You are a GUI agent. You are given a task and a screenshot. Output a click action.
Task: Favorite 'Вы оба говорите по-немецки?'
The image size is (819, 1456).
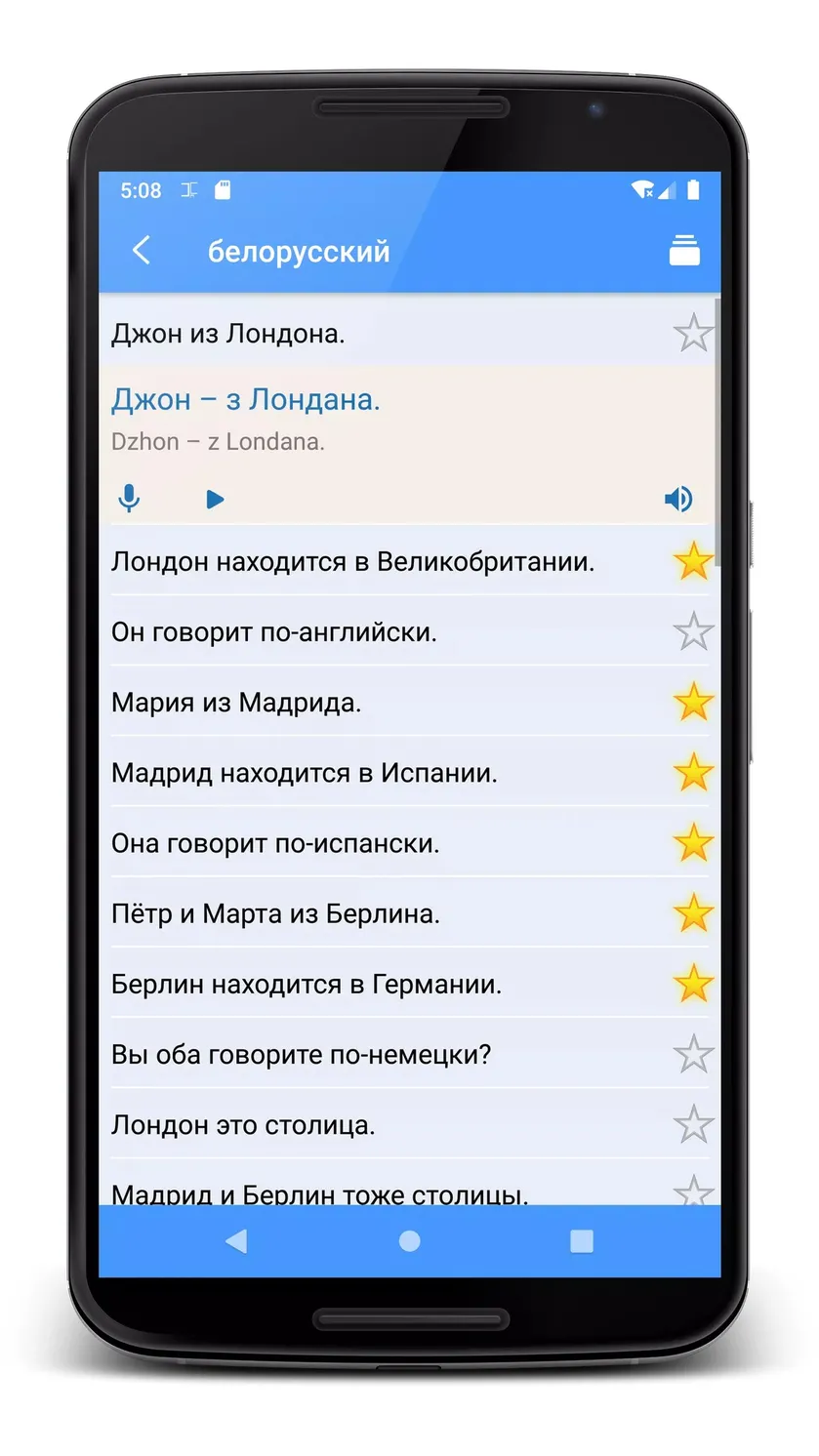693,1054
